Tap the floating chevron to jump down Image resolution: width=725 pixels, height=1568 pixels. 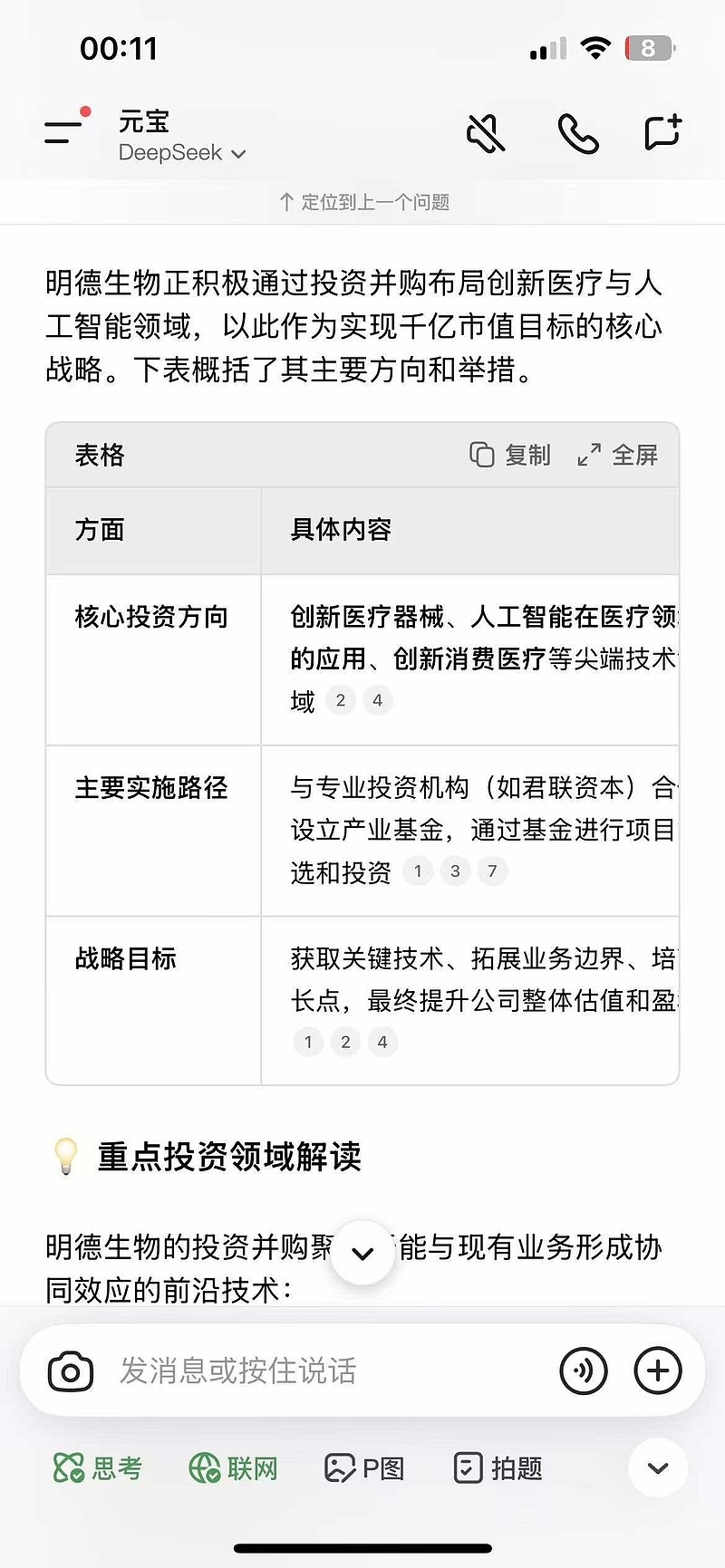[x=362, y=1254]
